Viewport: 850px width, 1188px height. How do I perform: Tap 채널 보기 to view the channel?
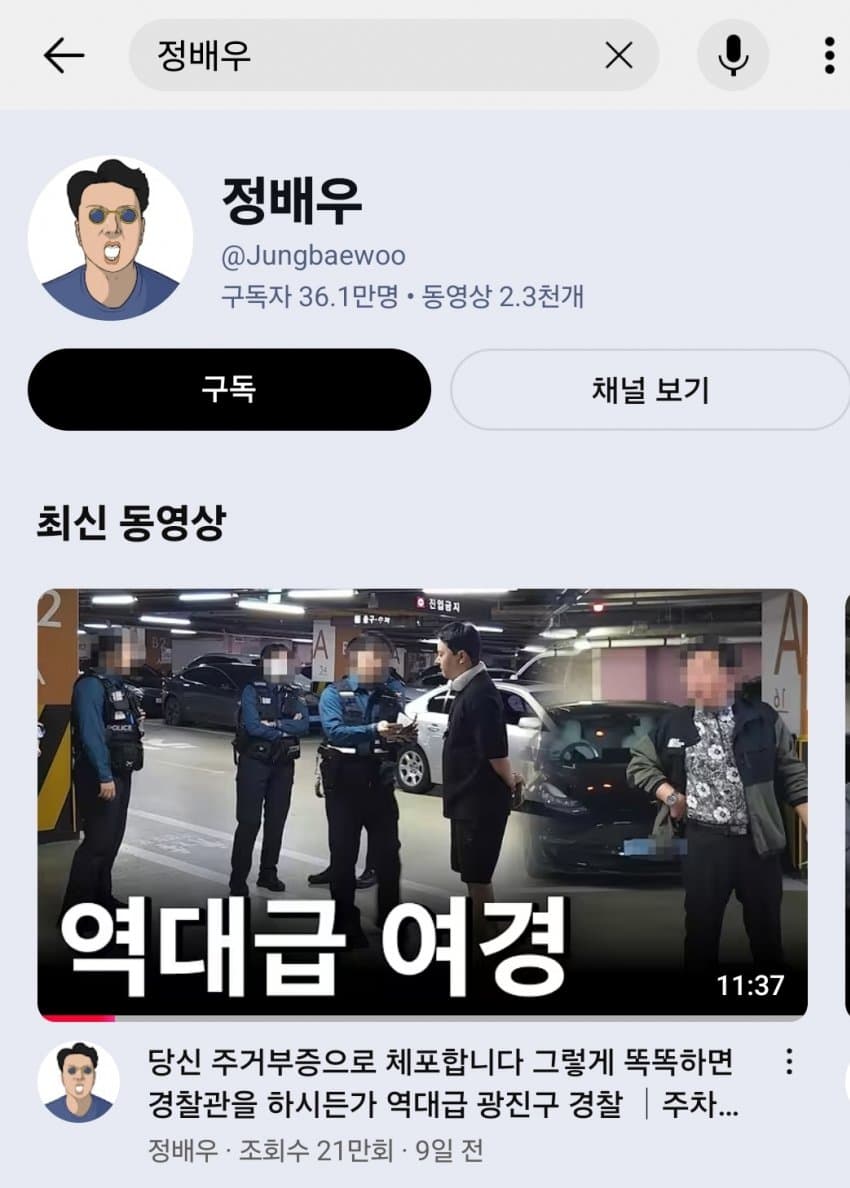pyautogui.click(x=650, y=390)
